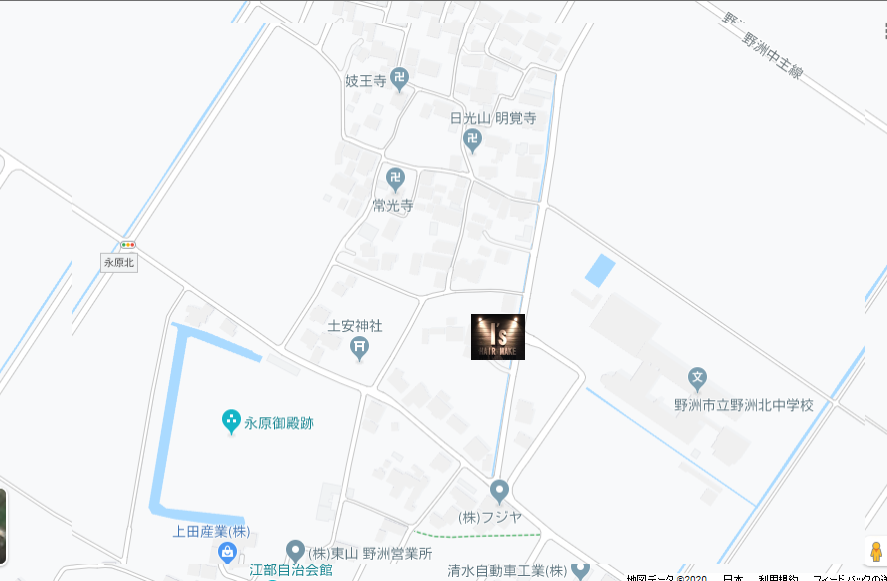Viewport: 887px width, 581px height.
Task: Open the 土安神社 shrine marker
Action: 359,348
